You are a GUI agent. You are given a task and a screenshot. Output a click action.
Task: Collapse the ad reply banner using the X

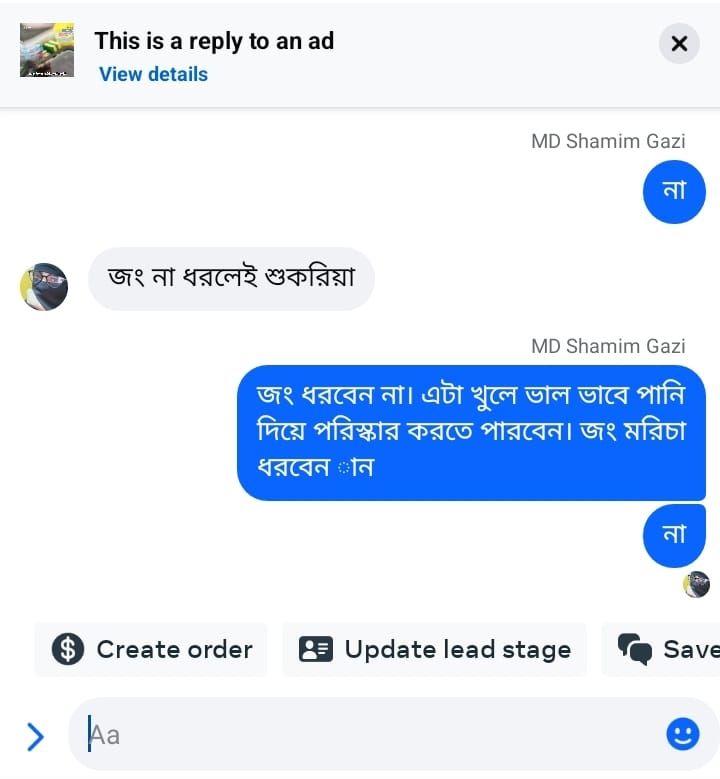tap(680, 44)
